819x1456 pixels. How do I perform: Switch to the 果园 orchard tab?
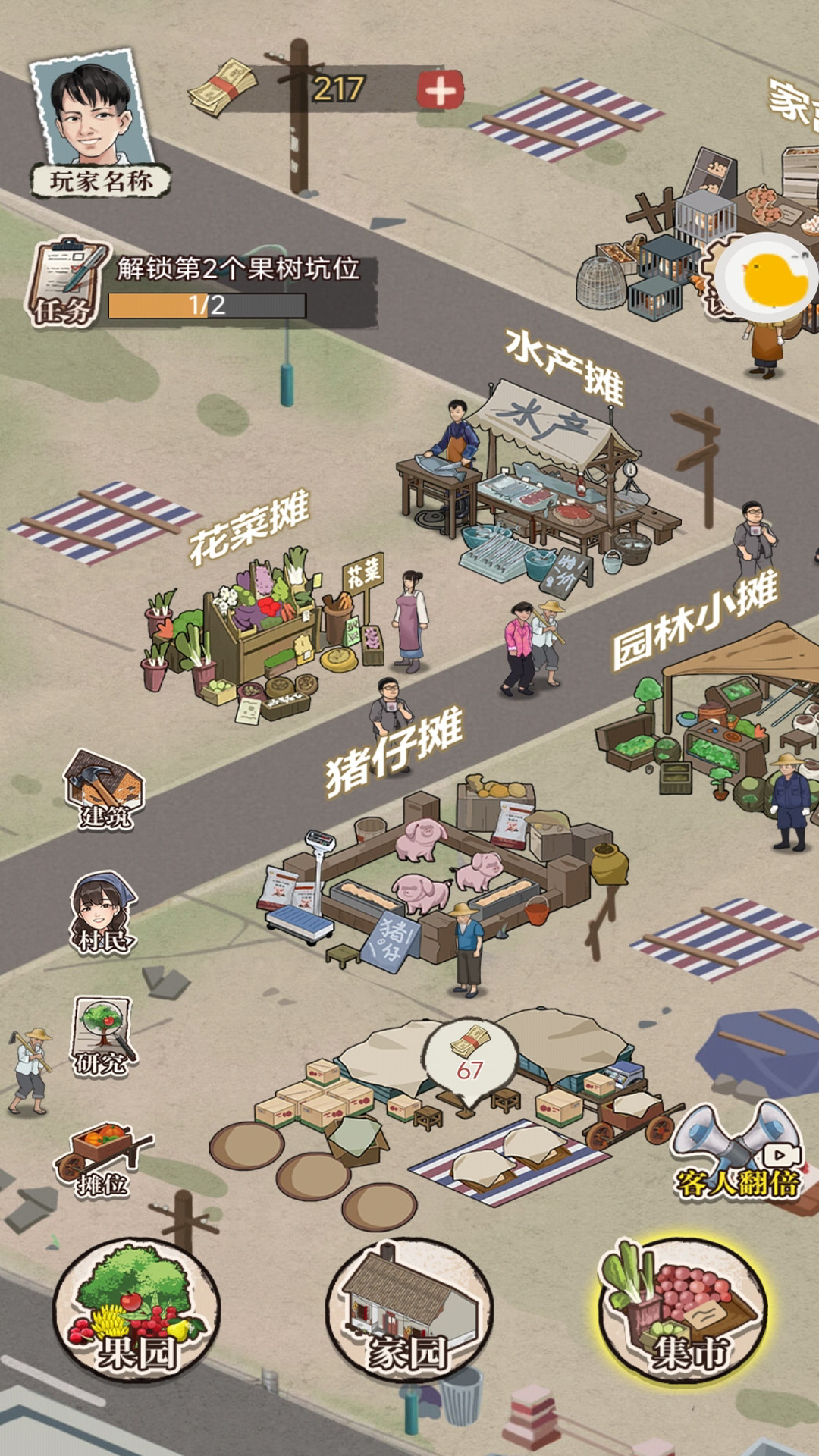tap(136, 1312)
